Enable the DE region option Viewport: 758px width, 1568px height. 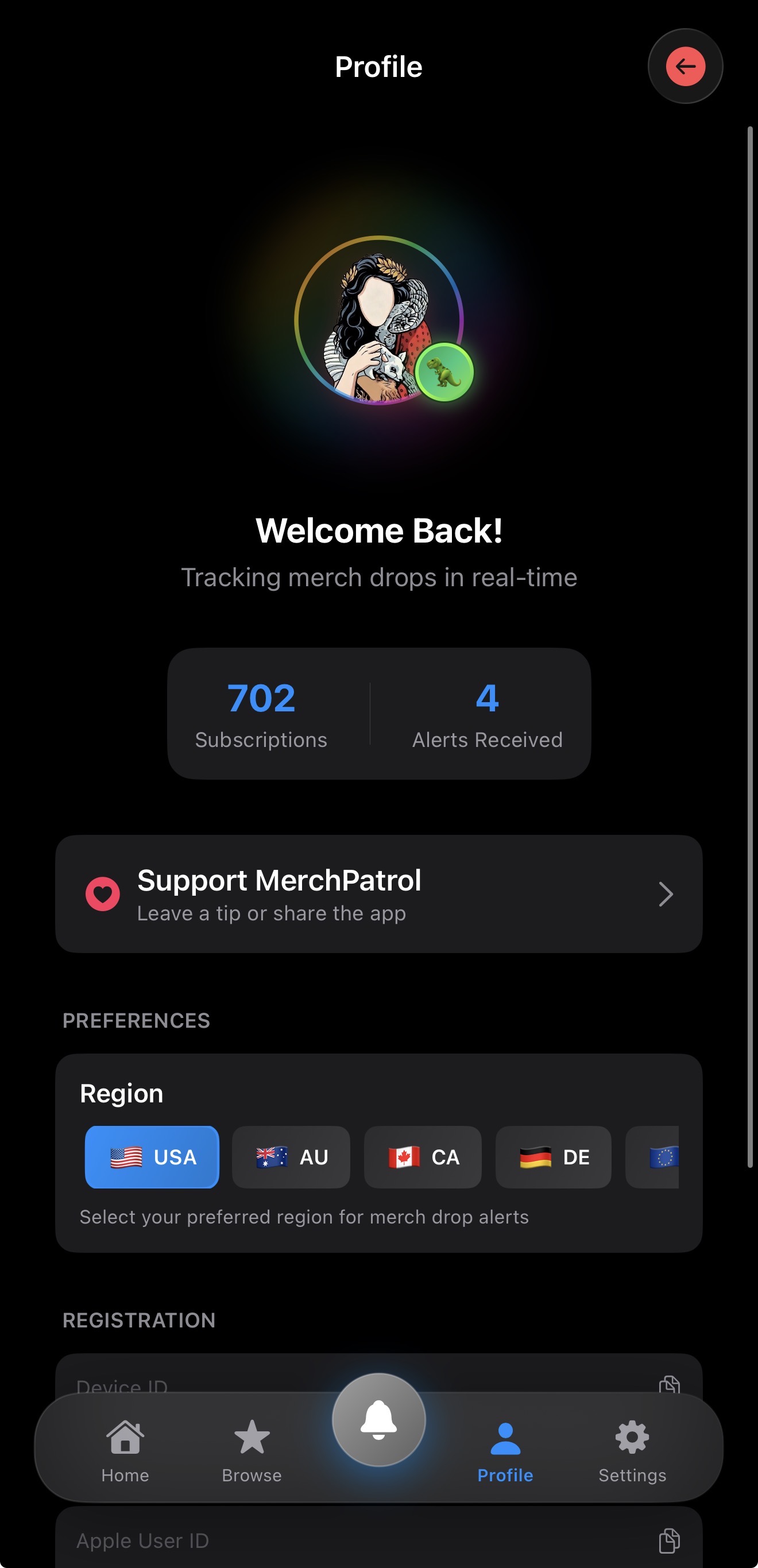pyautogui.click(x=553, y=1157)
